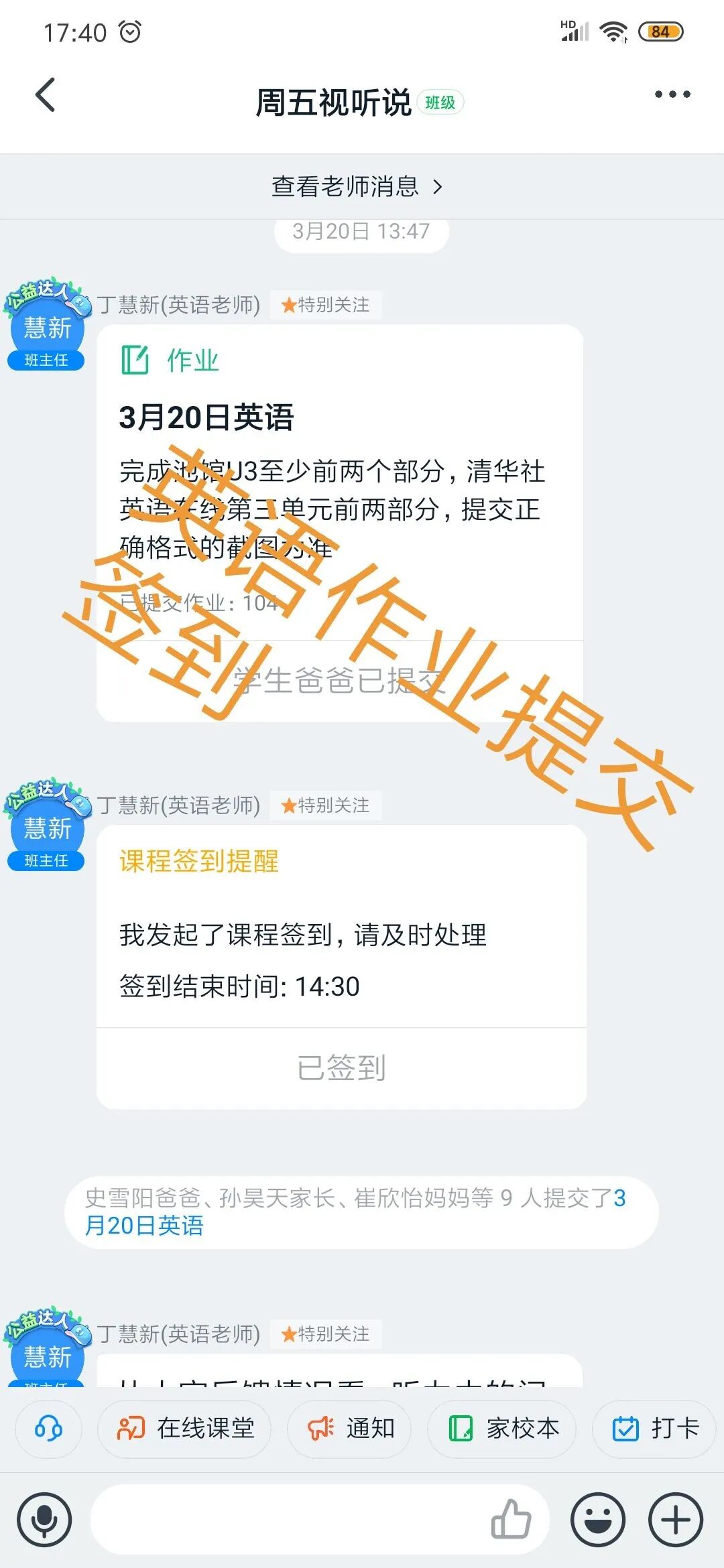
Task: Open the plus attachment menu
Action: [675, 1520]
